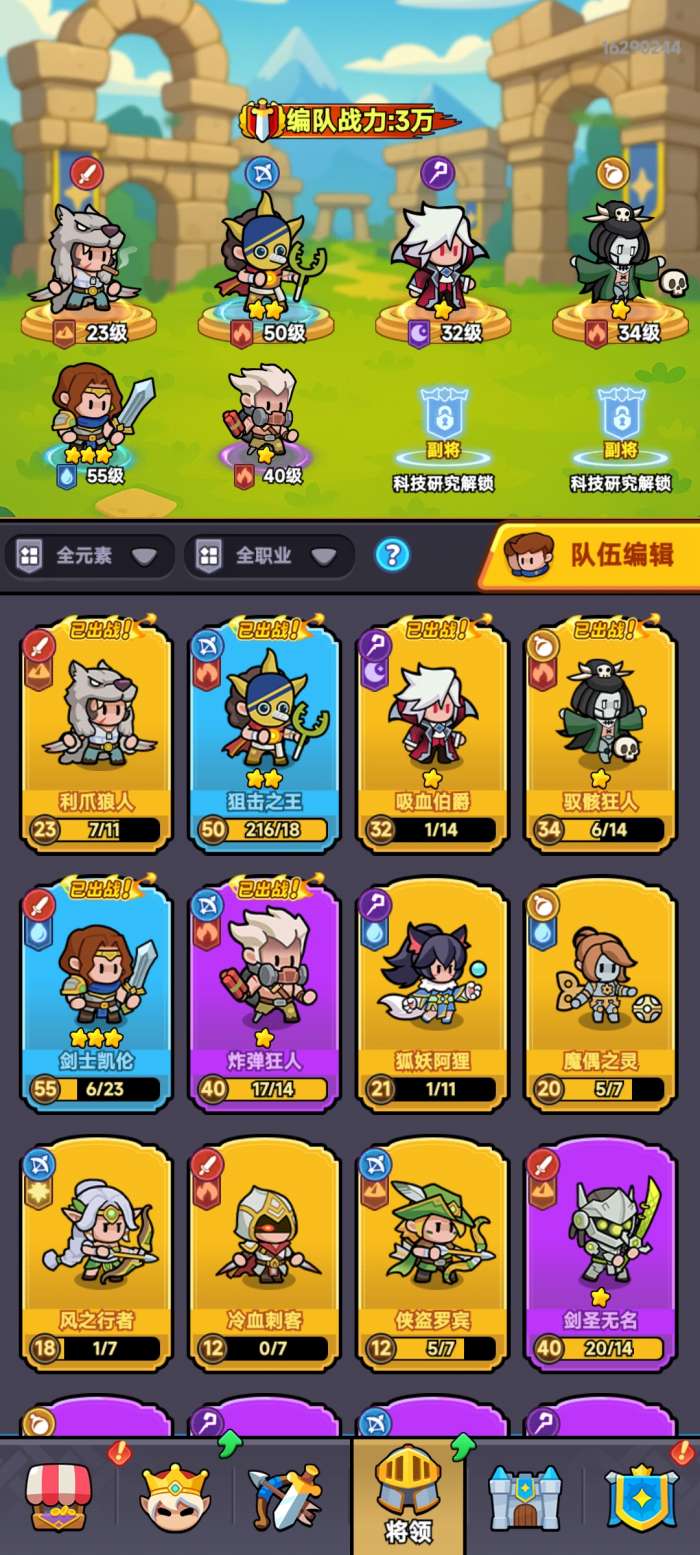Open the 利爪狼人 hero card
The width and height of the screenshot is (700, 1555).
[96, 735]
